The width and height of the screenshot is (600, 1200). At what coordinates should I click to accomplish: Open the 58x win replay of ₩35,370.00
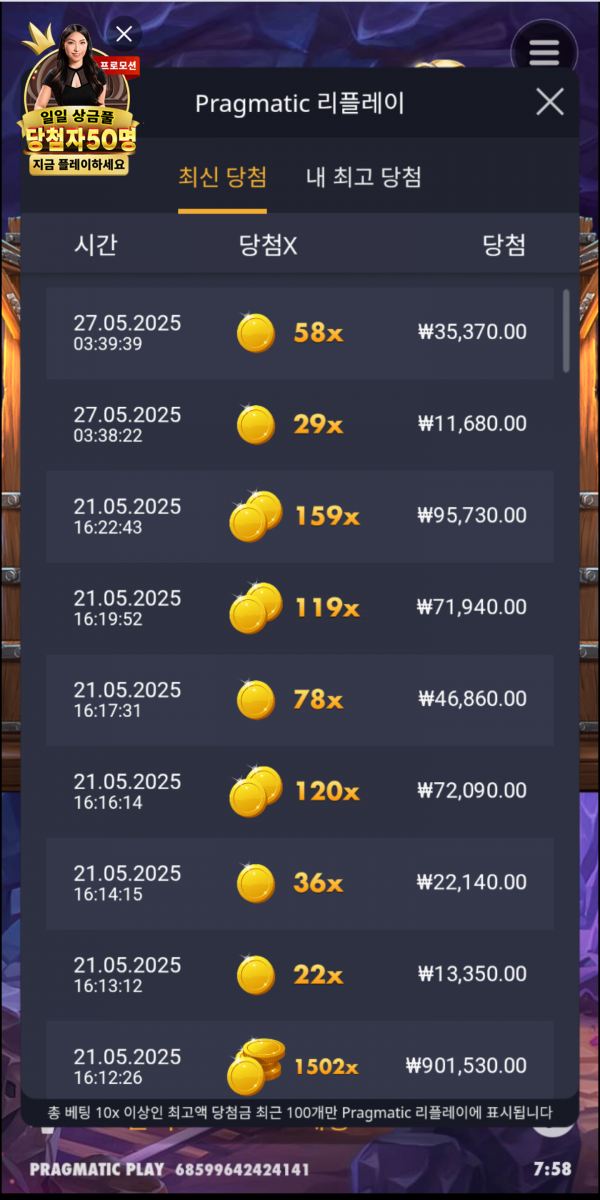coord(300,333)
